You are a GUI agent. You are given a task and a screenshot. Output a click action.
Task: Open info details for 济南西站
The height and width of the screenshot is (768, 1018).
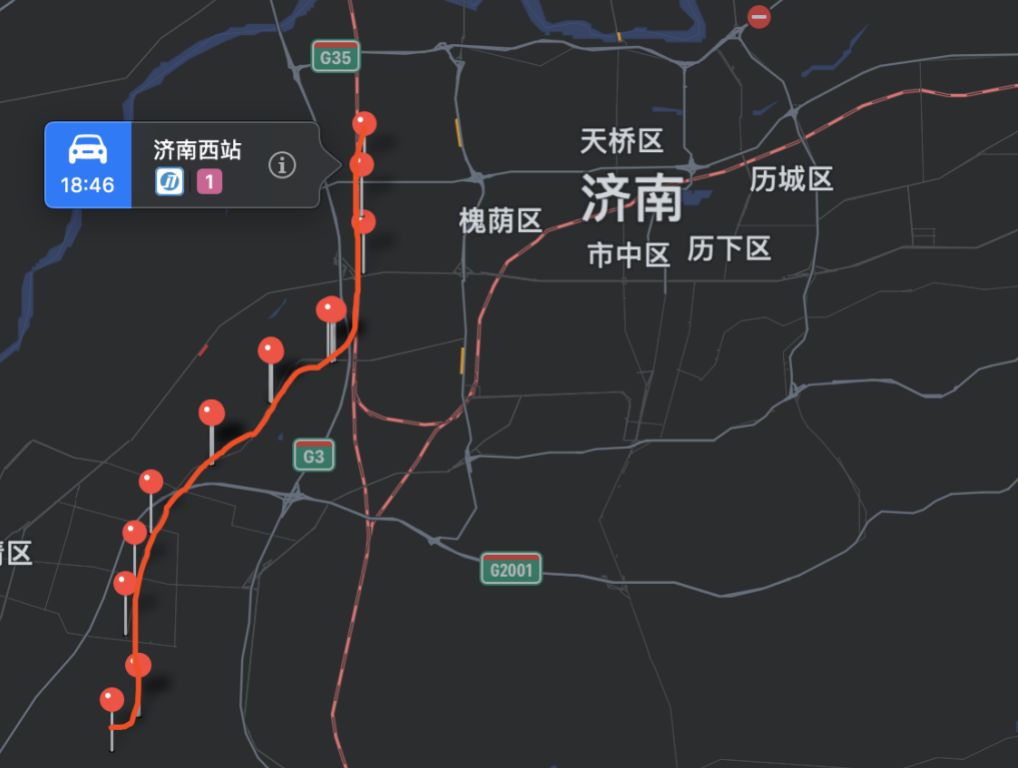point(282,165)
